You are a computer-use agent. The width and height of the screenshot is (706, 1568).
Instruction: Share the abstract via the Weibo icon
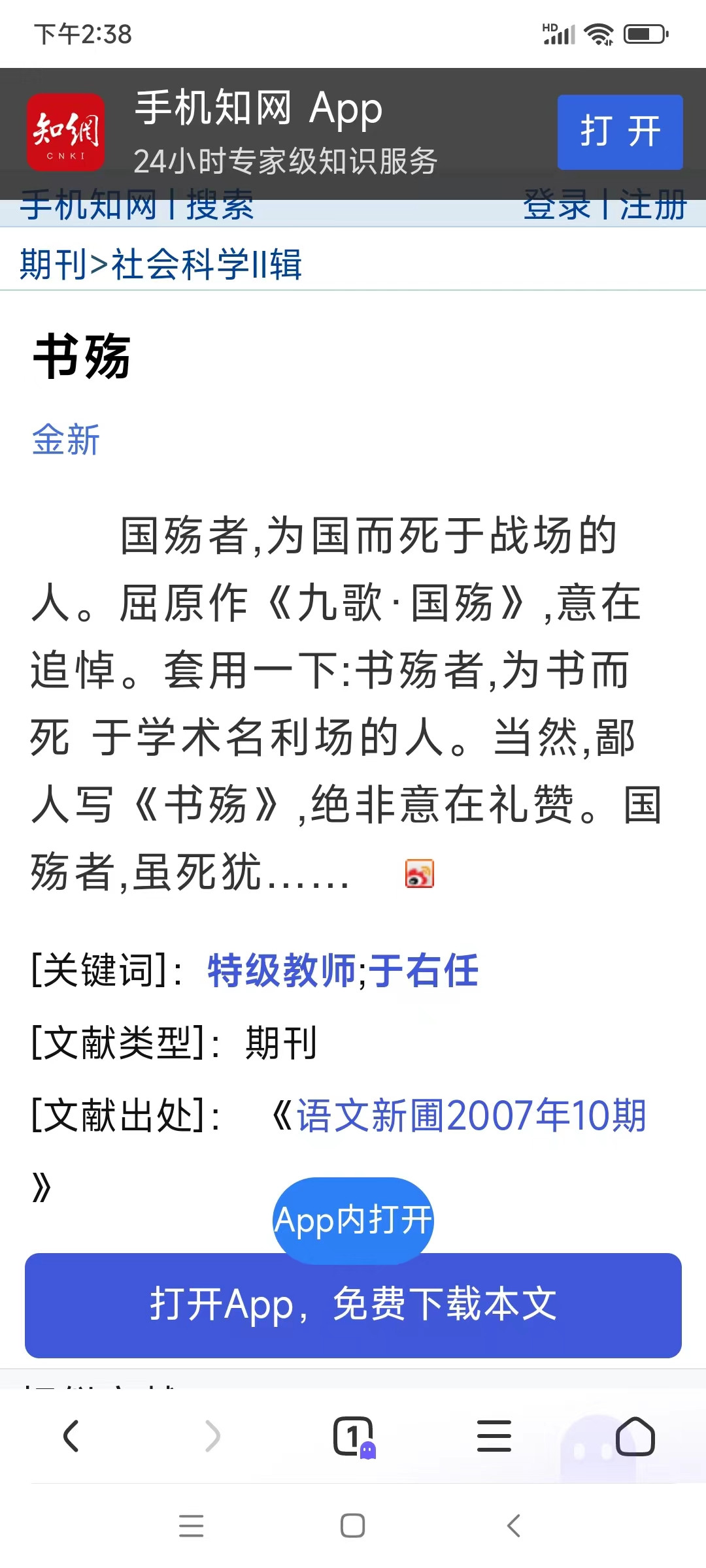[x=419, y=874]
